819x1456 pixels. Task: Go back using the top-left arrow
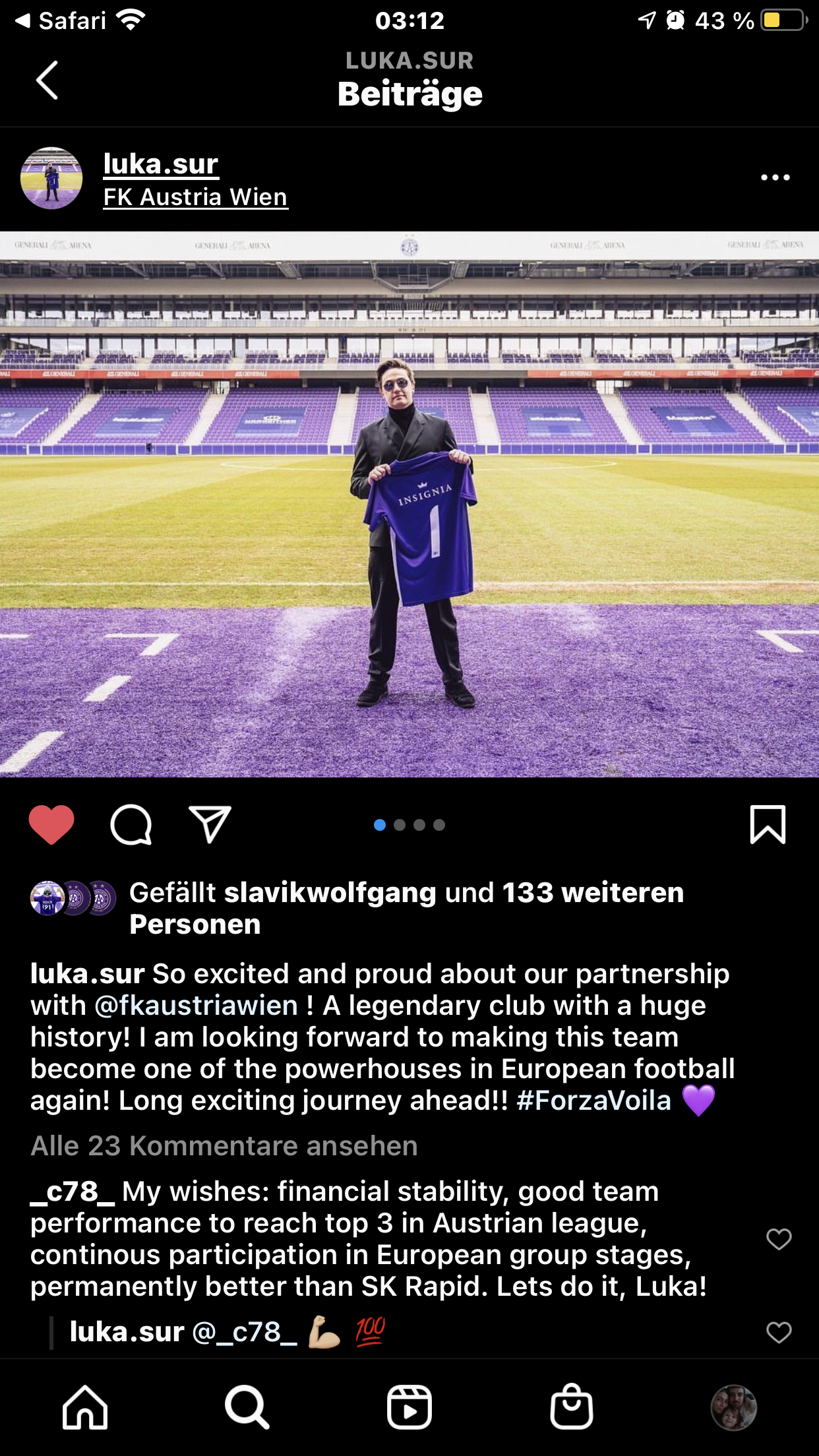pyautogui.click(x=47, y=80)
